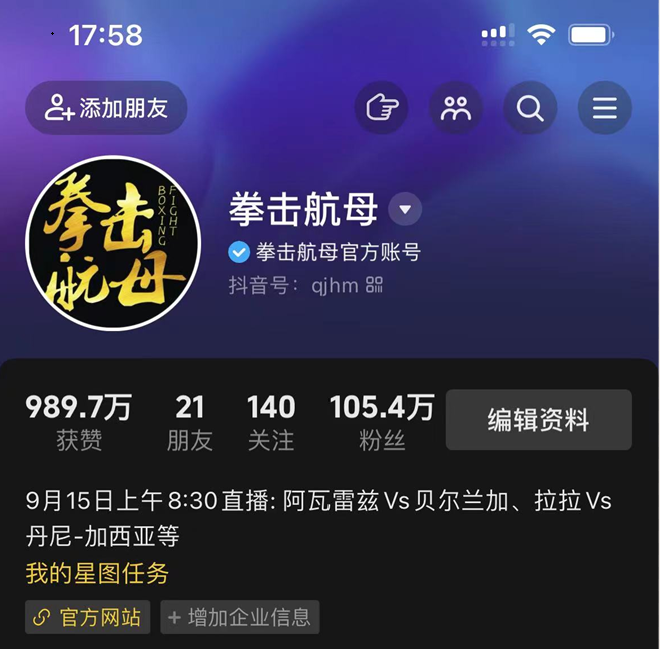Open the 官方网站 chip

[x=88, y=617]
